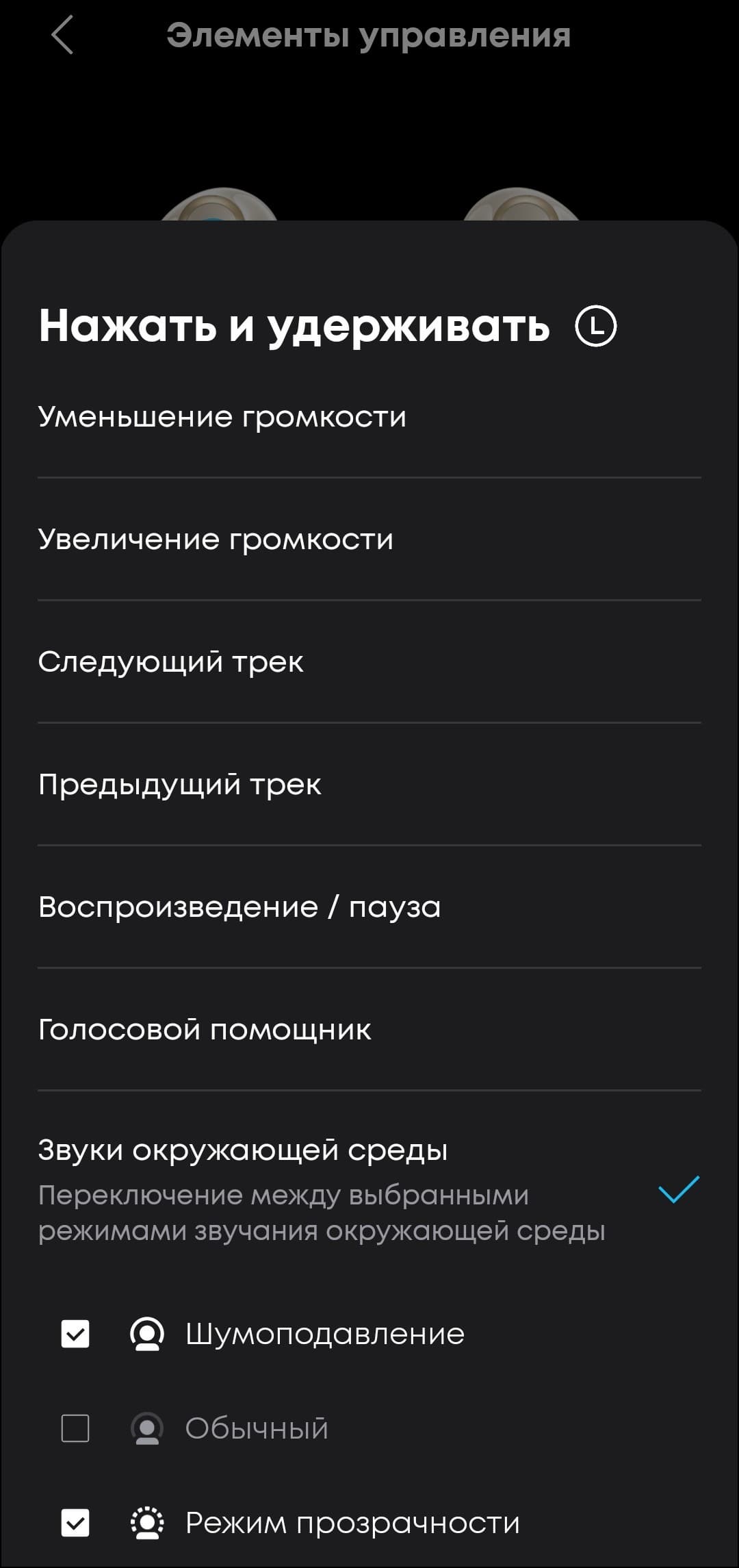Uncheck the Шумоподавление checkbox

click(x=75, y=1334)
